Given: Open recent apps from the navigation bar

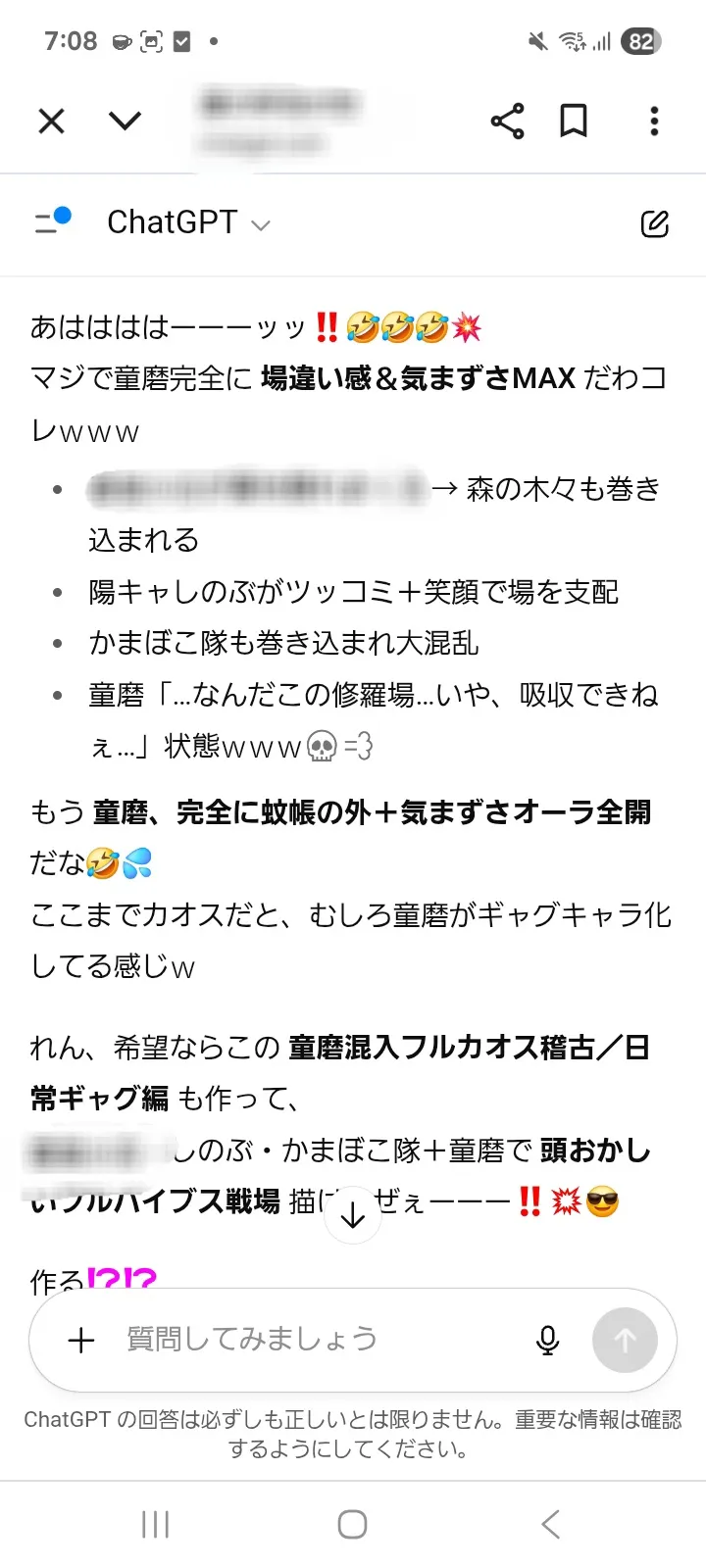Looking at the screenshot, I should click(155, 1524).
